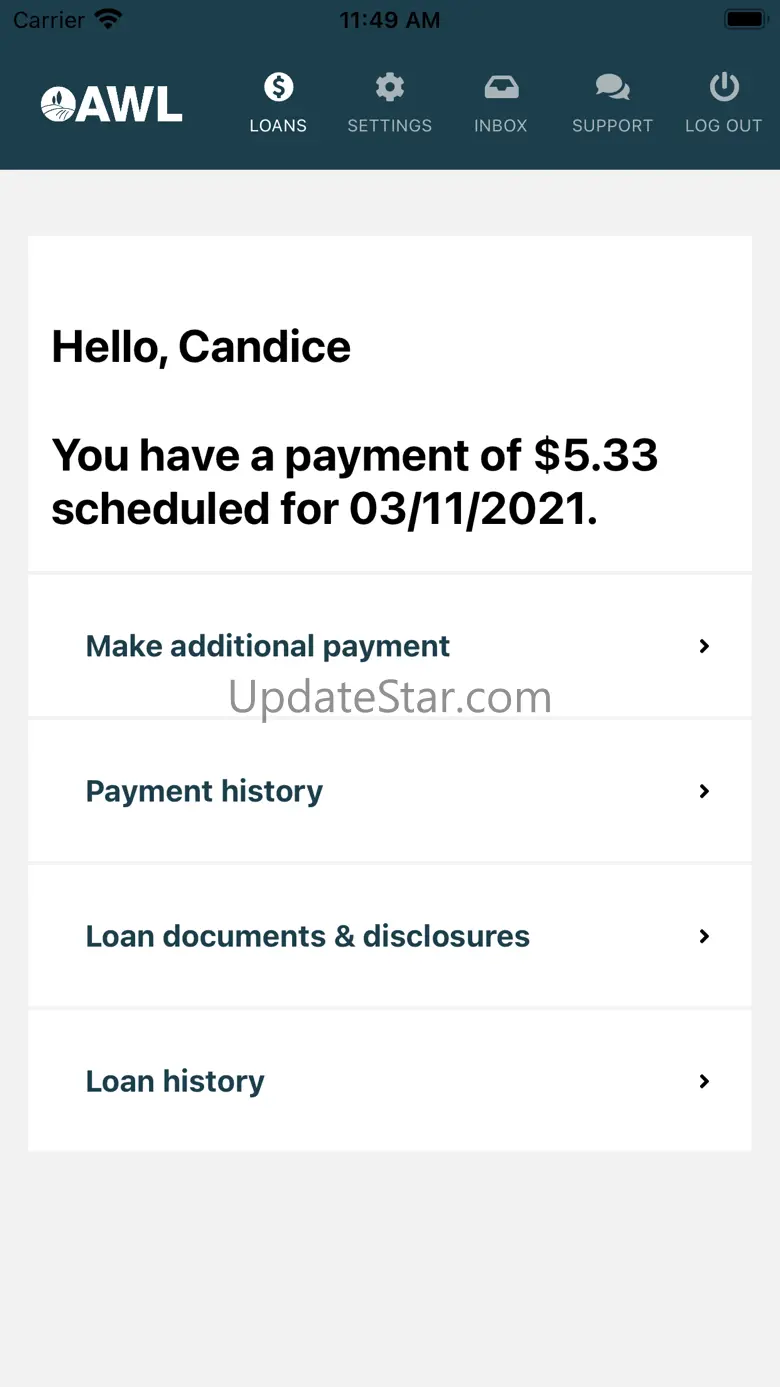Open Loan documents & disclosures
The width and height of the screenshot is (780, 1387).
coord(390,936)
